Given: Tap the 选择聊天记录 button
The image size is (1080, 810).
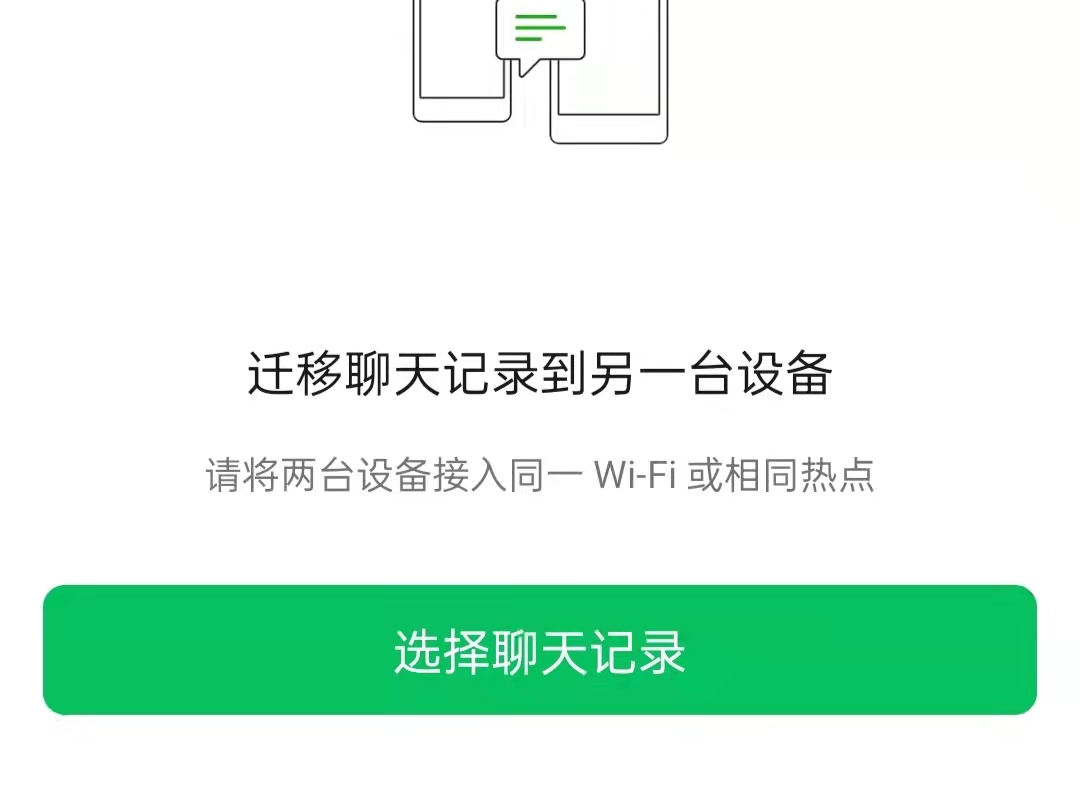Looking at the screenshot, I should 540,650.
